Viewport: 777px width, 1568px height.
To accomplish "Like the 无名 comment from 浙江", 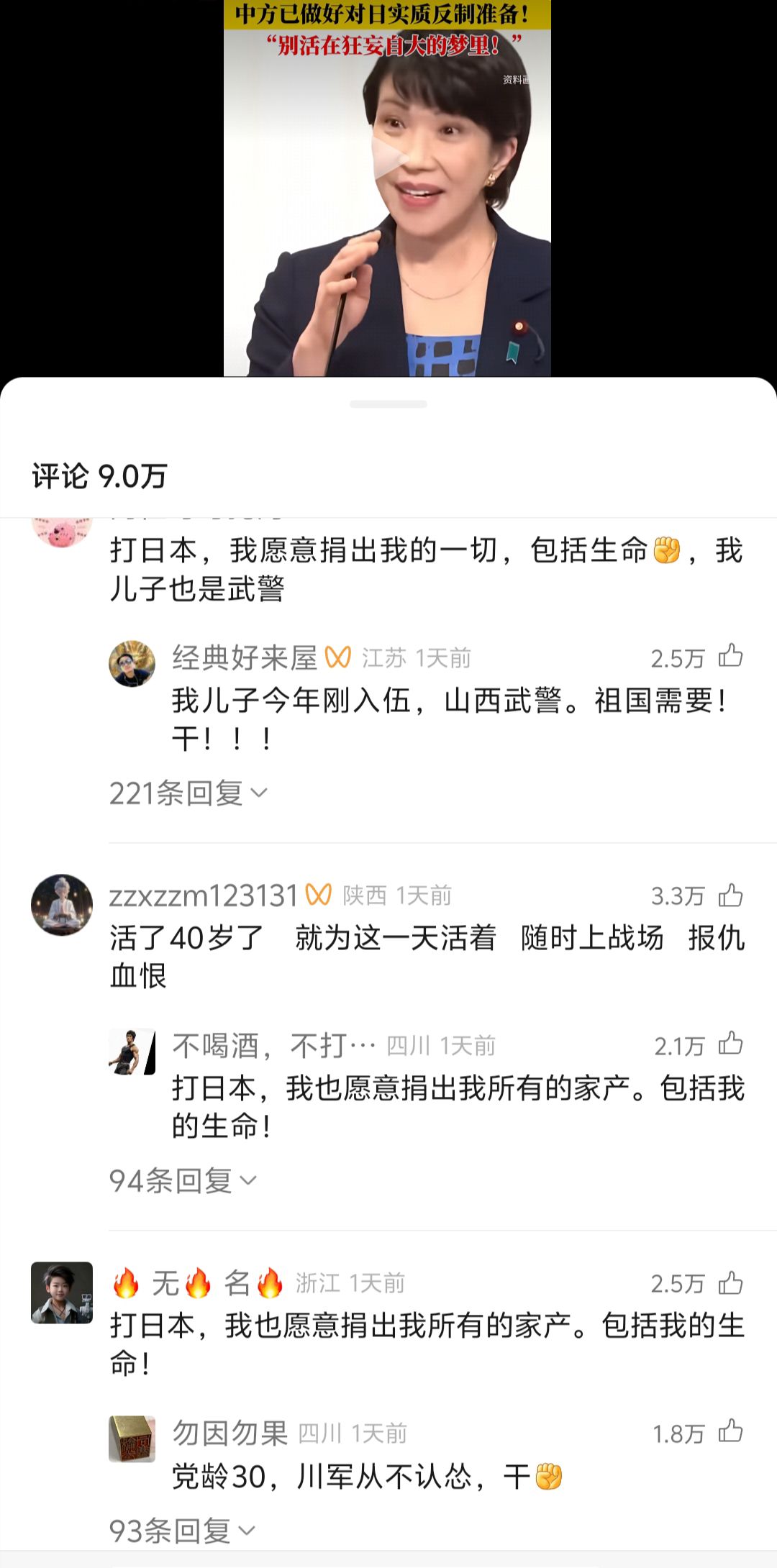I will [x=731, y=1283].
